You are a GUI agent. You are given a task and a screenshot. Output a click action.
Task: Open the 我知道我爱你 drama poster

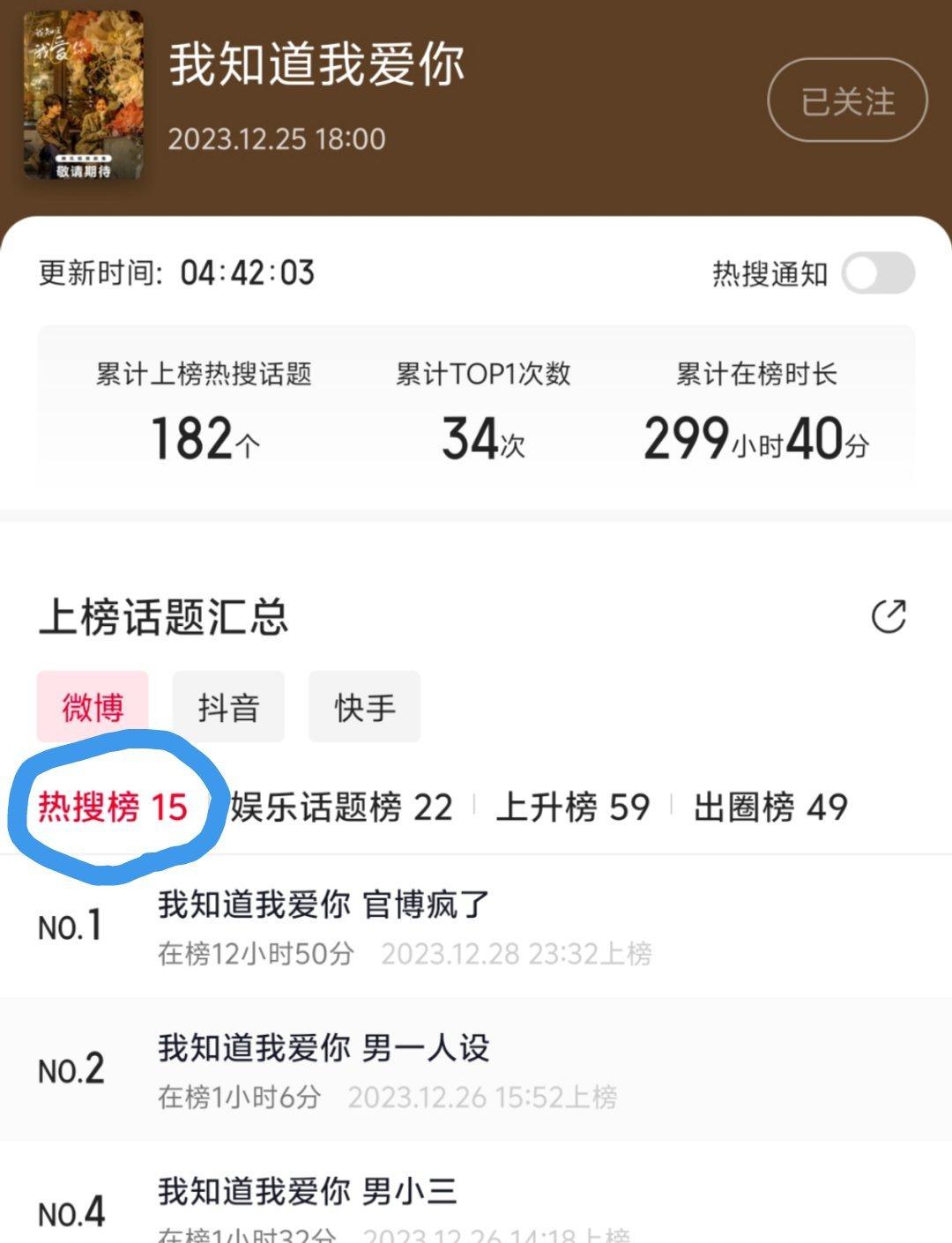click(83, 95)
